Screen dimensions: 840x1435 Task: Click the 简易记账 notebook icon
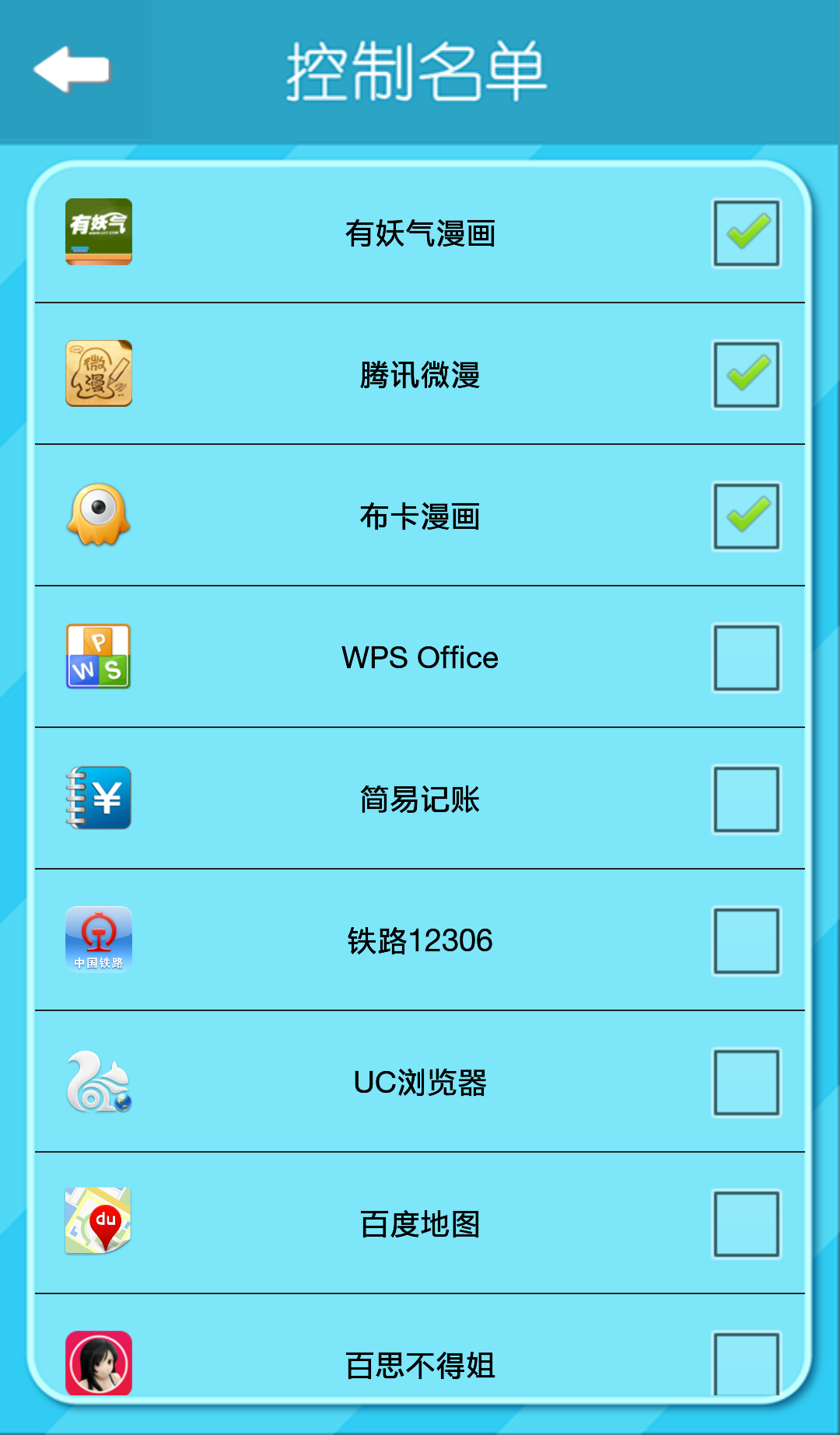pos(100,799)
